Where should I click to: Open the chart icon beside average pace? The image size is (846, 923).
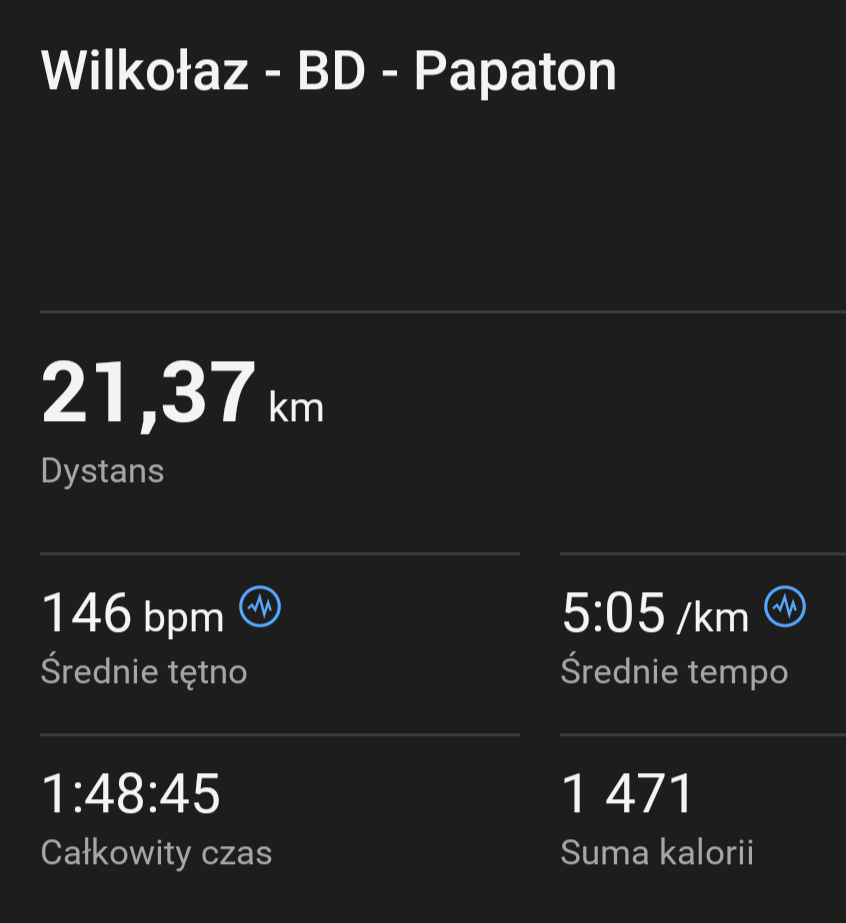tap(785, 606)
